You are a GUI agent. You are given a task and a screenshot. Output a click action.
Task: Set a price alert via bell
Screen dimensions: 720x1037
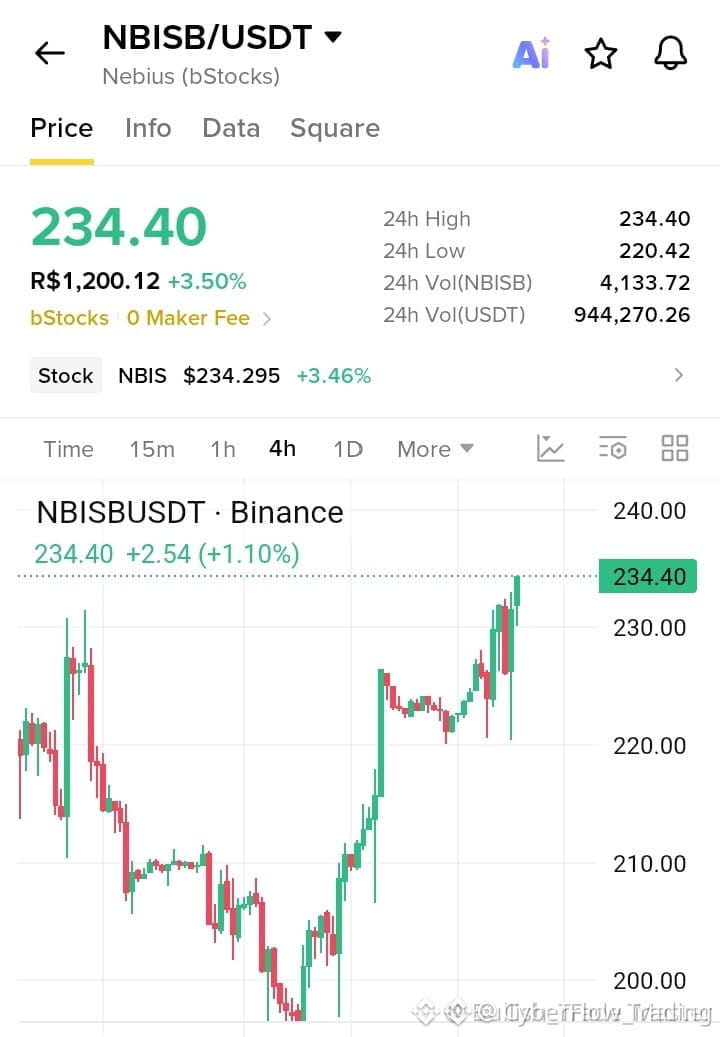point(670,53)
